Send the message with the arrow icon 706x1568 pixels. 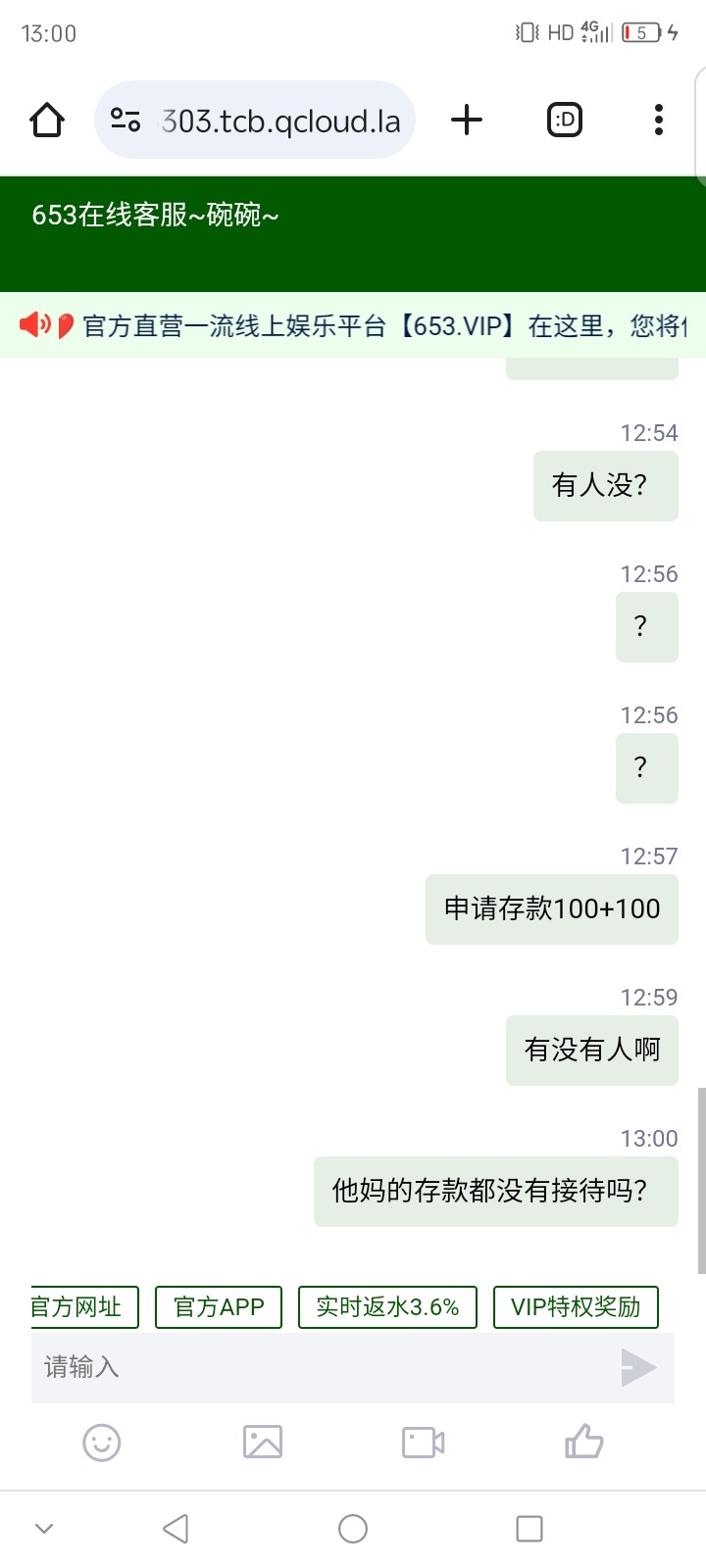pyautogui.click(x=638, y=1367)
